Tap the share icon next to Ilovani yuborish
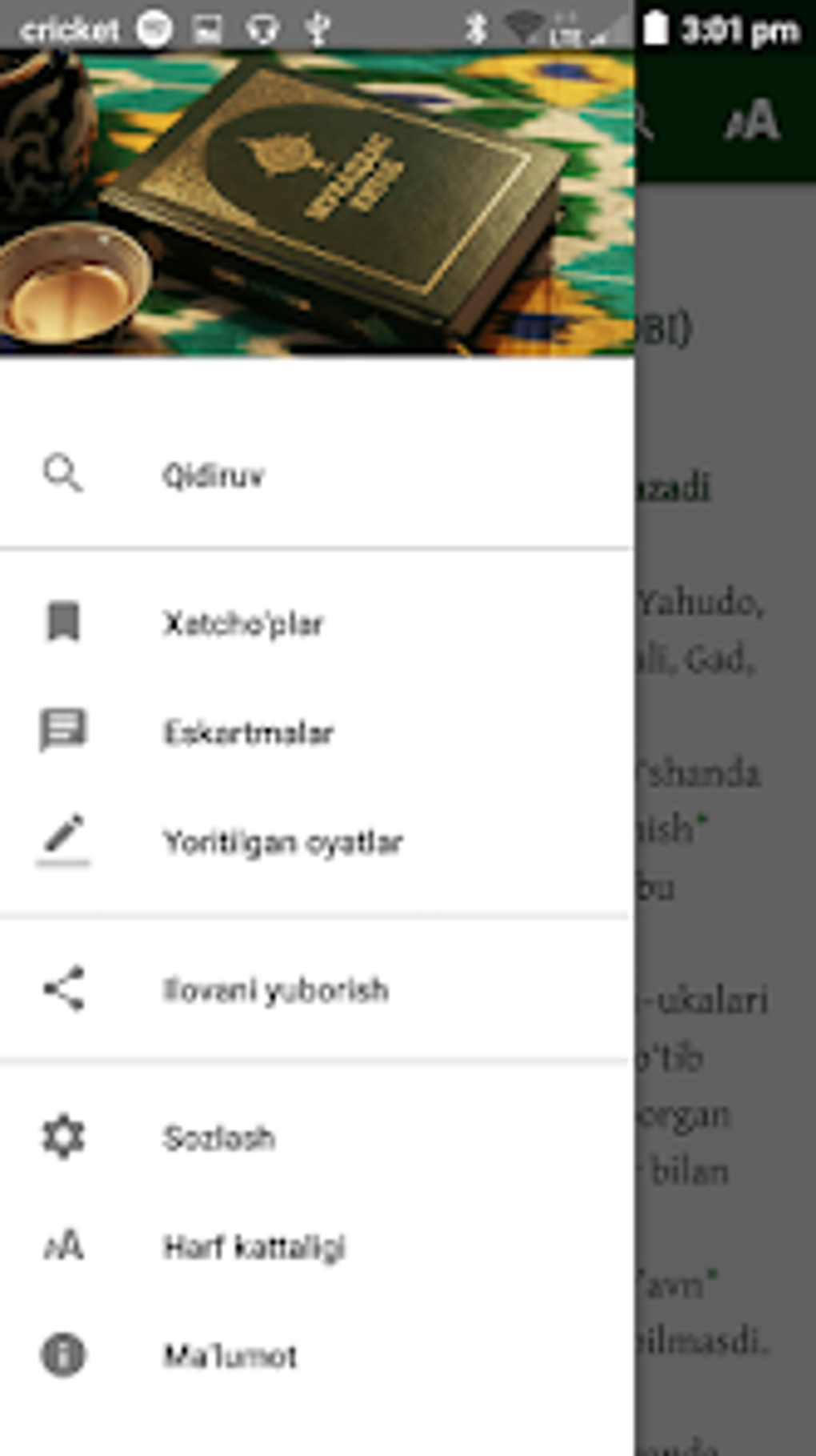This screenshot has height=1456, width=816. click(x=62, y=989)
